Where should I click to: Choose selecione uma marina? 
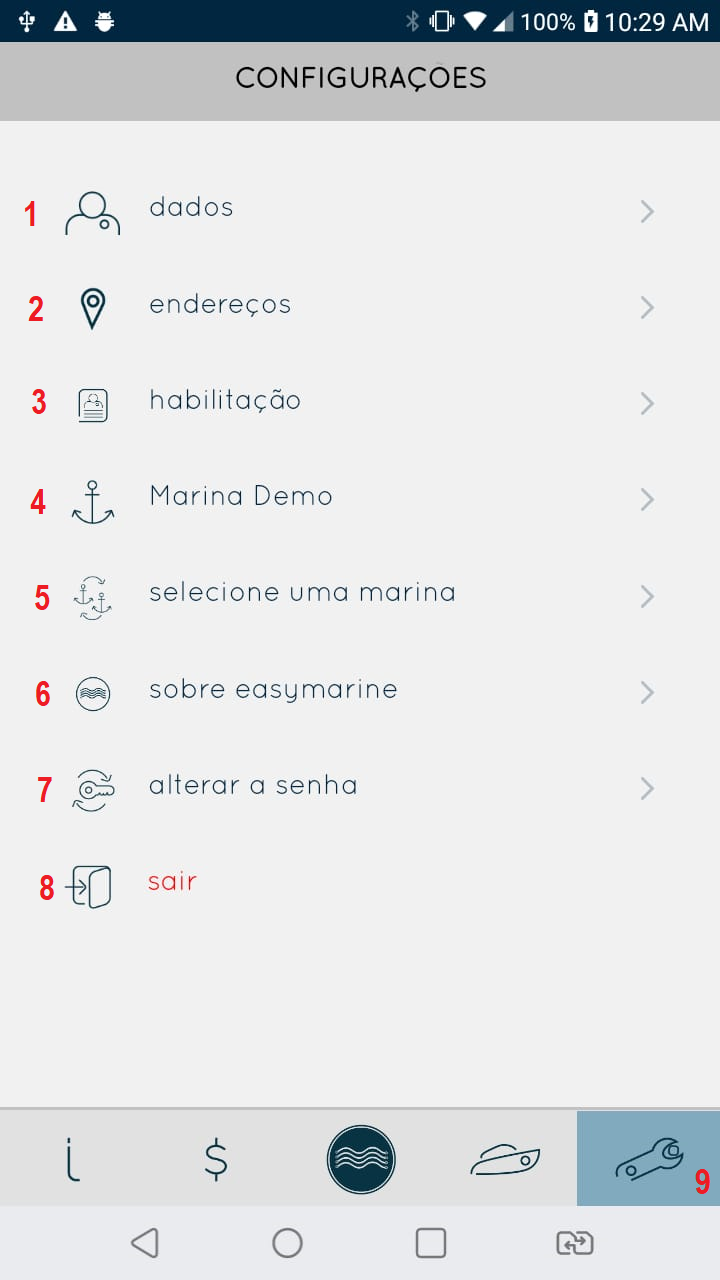(302, 592)
